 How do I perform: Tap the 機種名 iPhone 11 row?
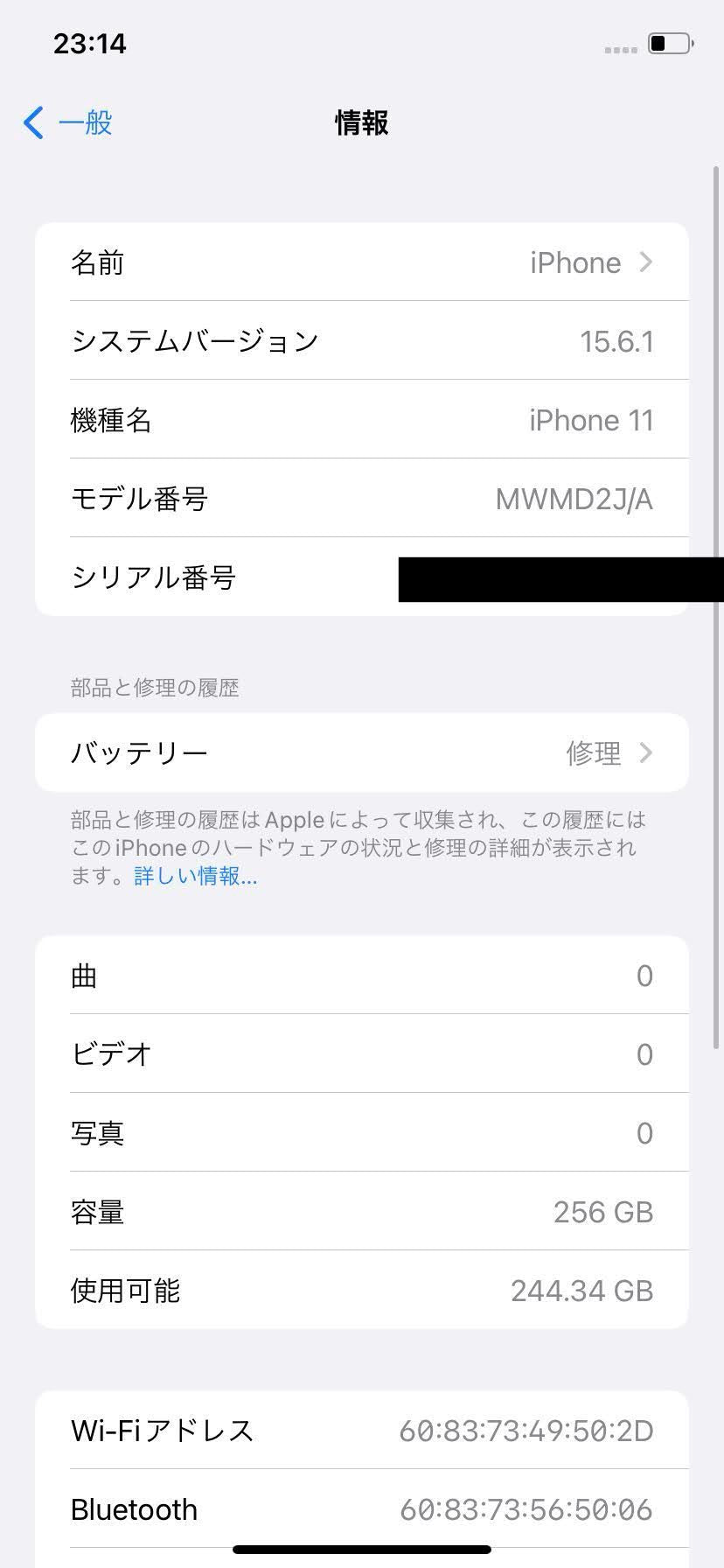point(362,420)
